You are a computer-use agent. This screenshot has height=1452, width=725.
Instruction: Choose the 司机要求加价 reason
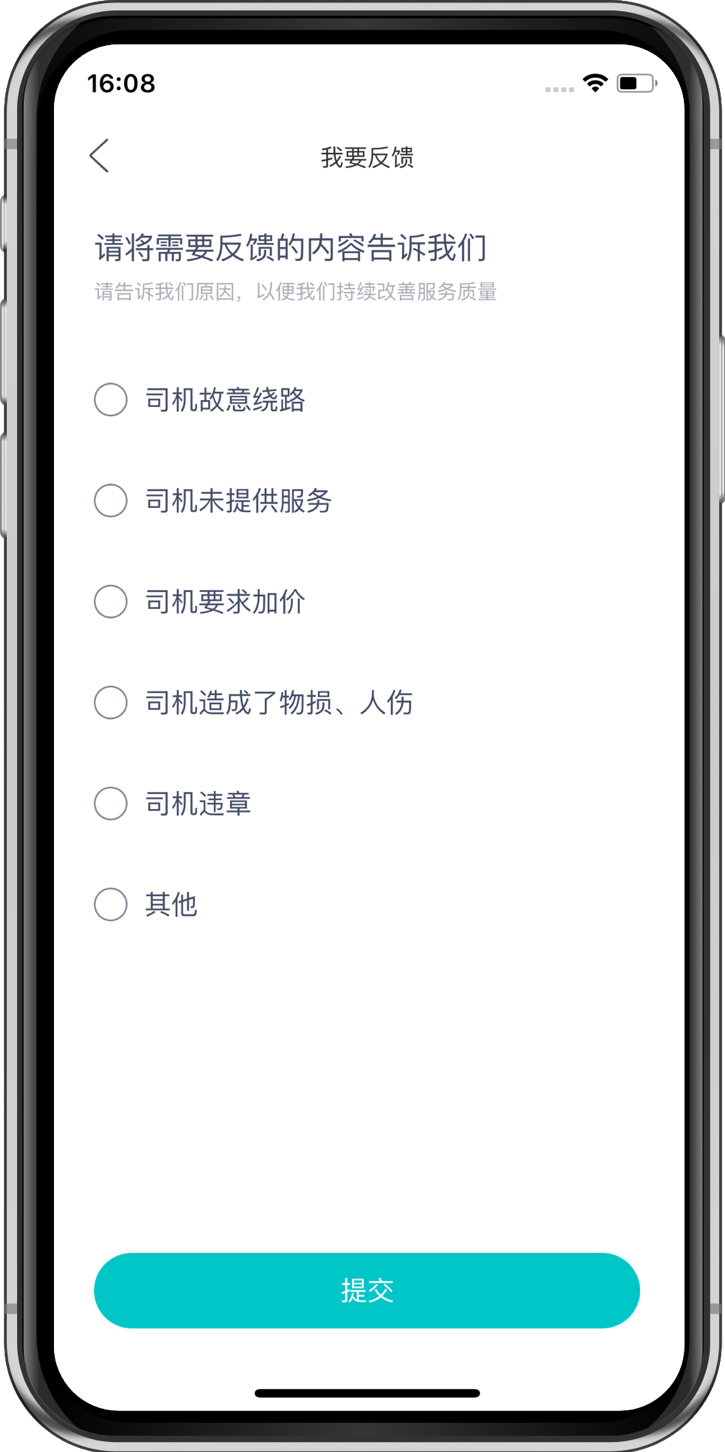pos(110,601)
